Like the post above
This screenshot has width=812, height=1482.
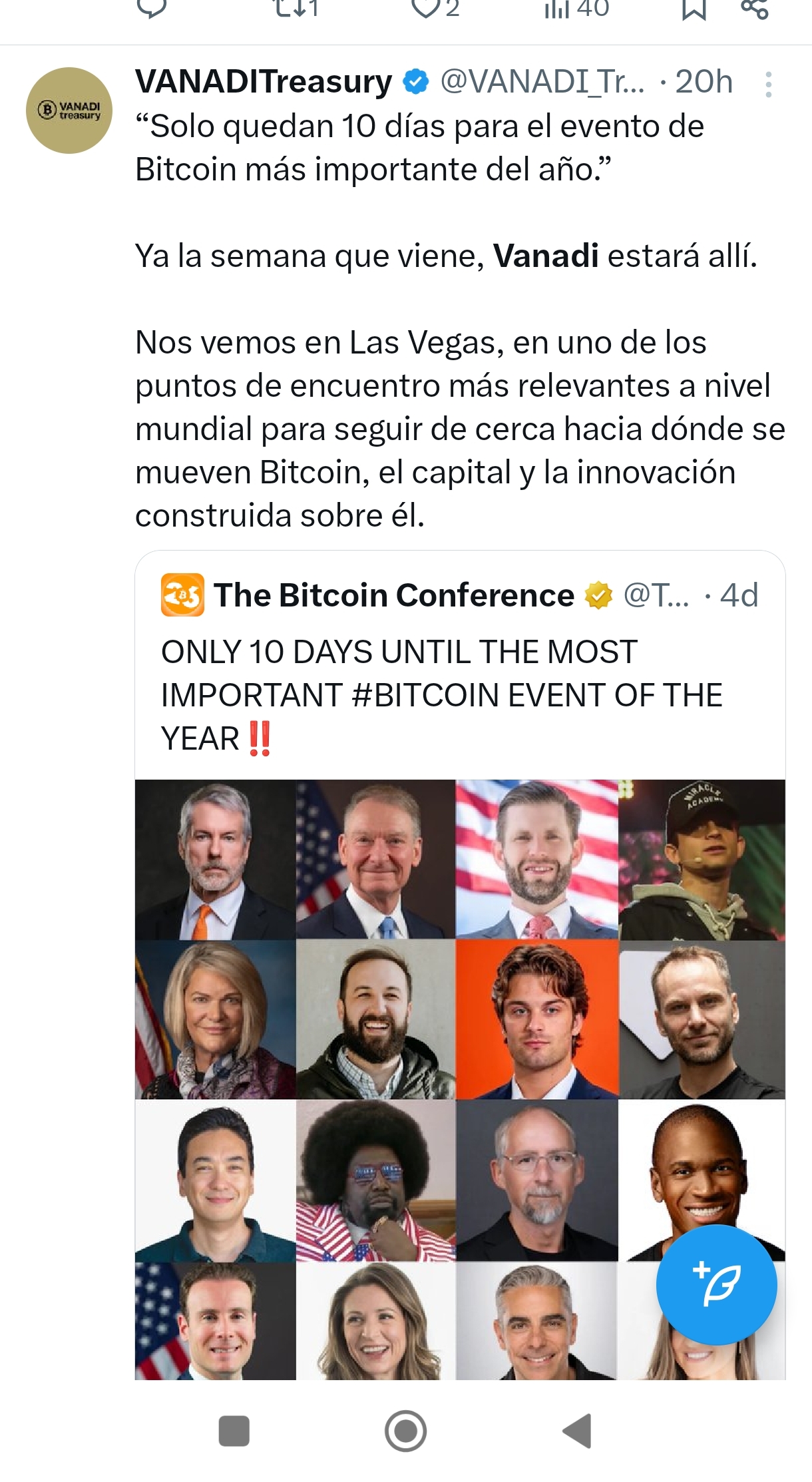435,8
